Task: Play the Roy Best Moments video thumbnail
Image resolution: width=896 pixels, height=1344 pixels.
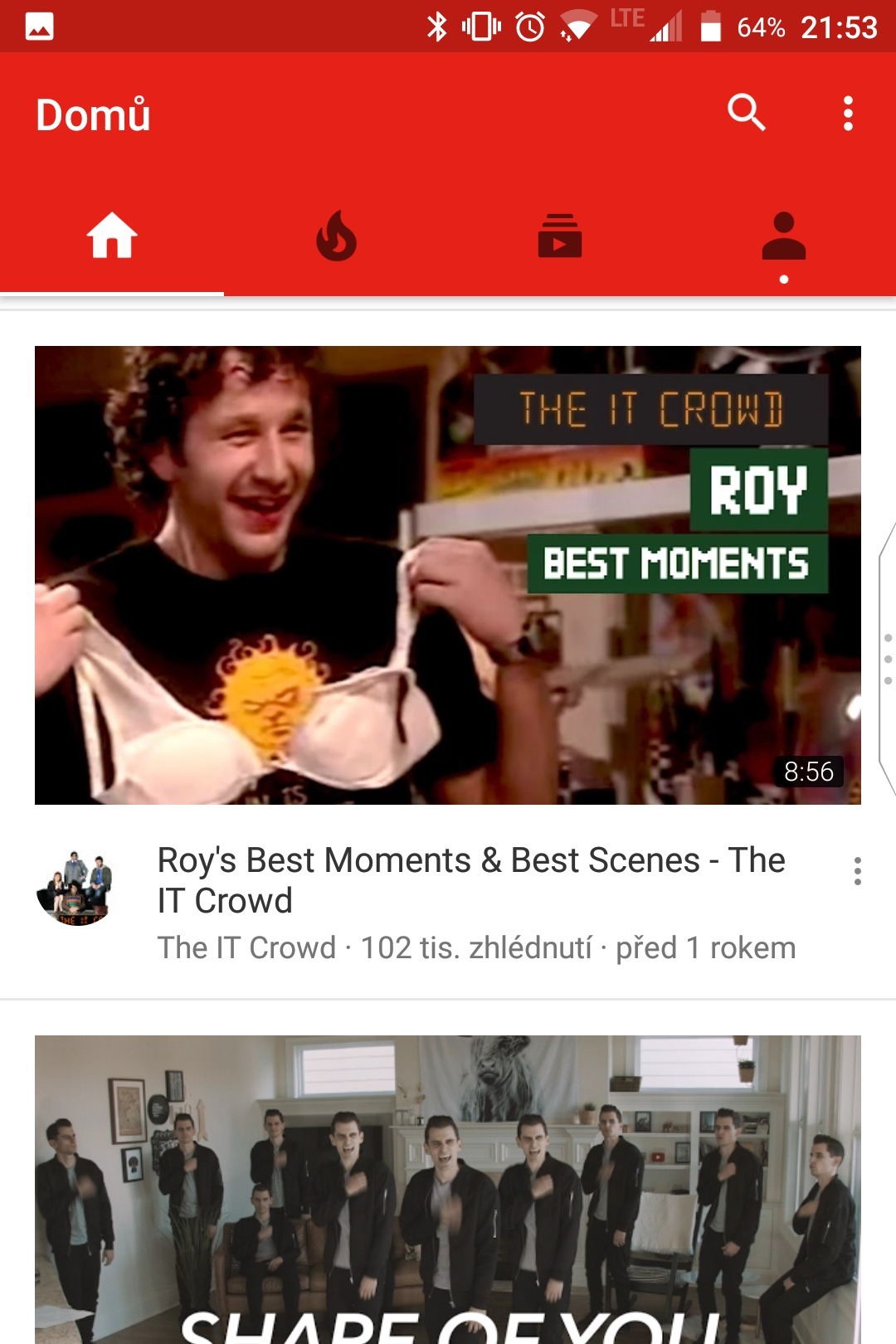Action: pyautogui.click(x=447, y=575)
